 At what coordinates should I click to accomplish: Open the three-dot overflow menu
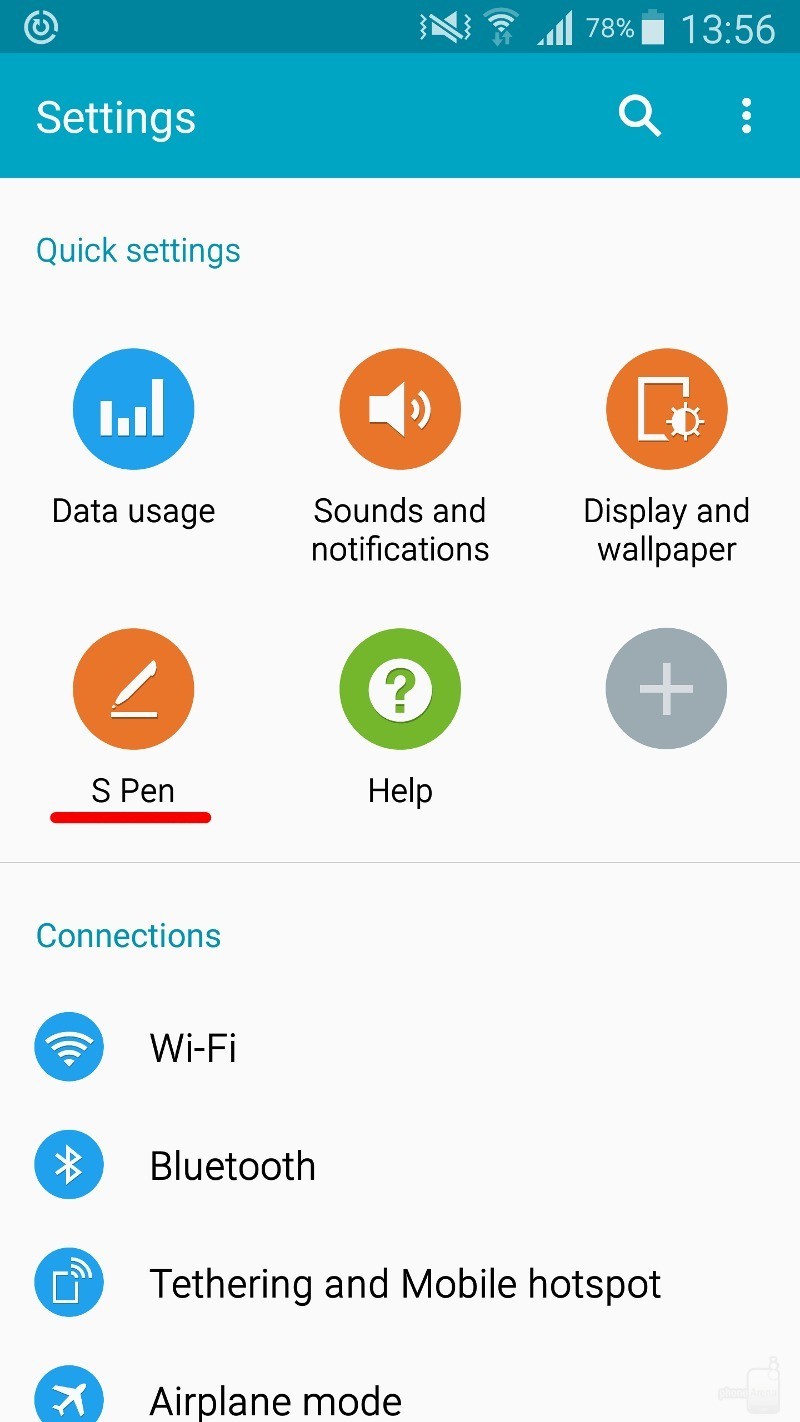coord(746,117)
